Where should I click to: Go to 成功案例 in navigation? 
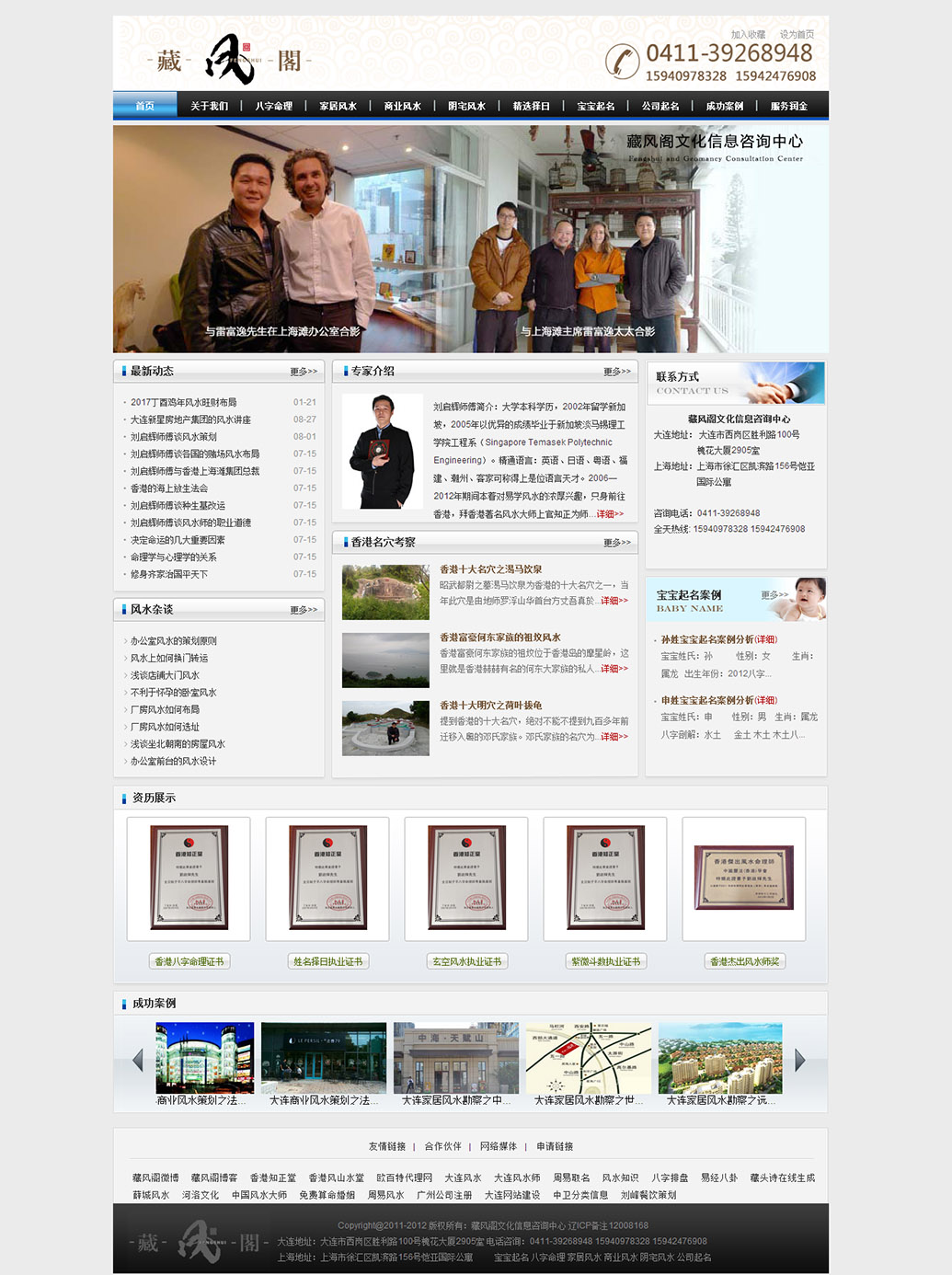[x=724, y=106]
